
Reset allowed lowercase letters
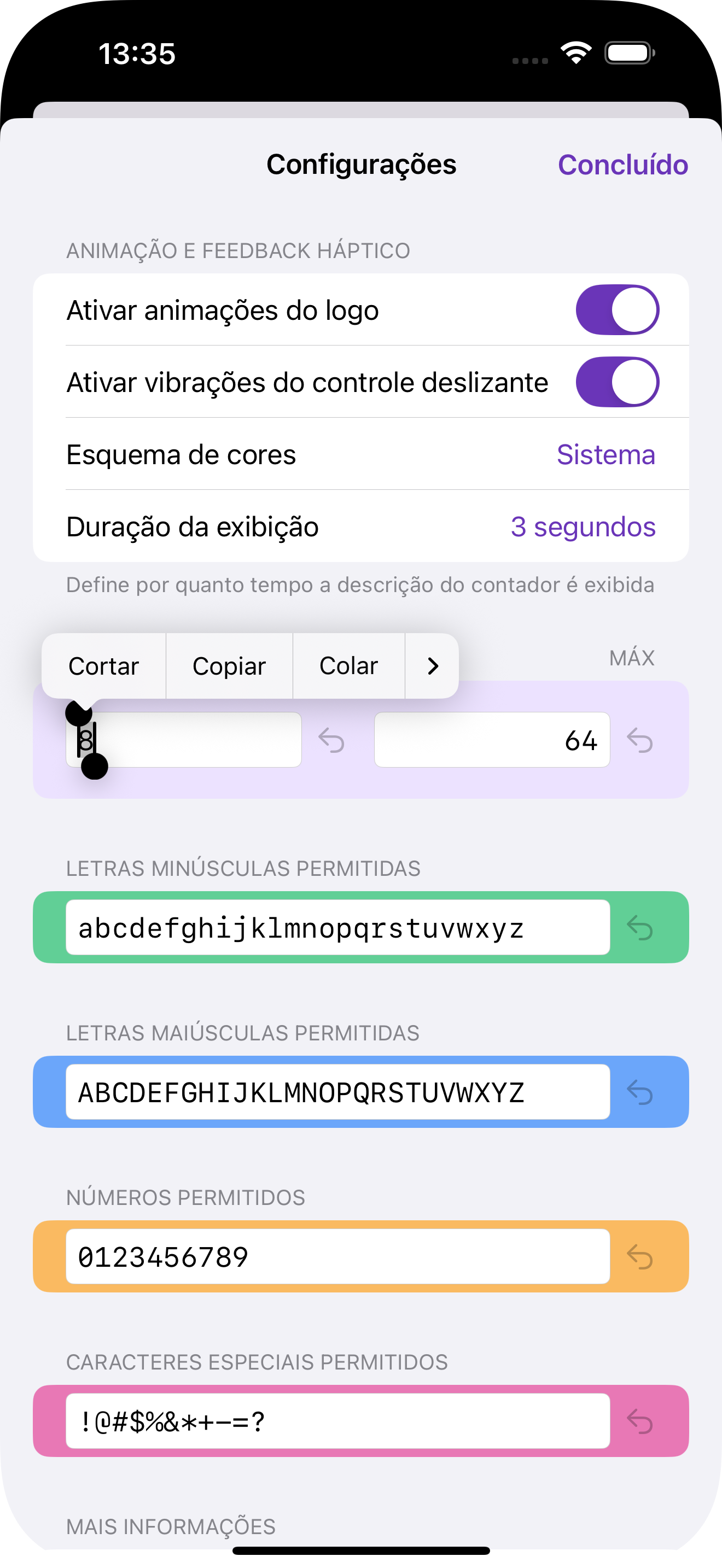click(639, 928)
